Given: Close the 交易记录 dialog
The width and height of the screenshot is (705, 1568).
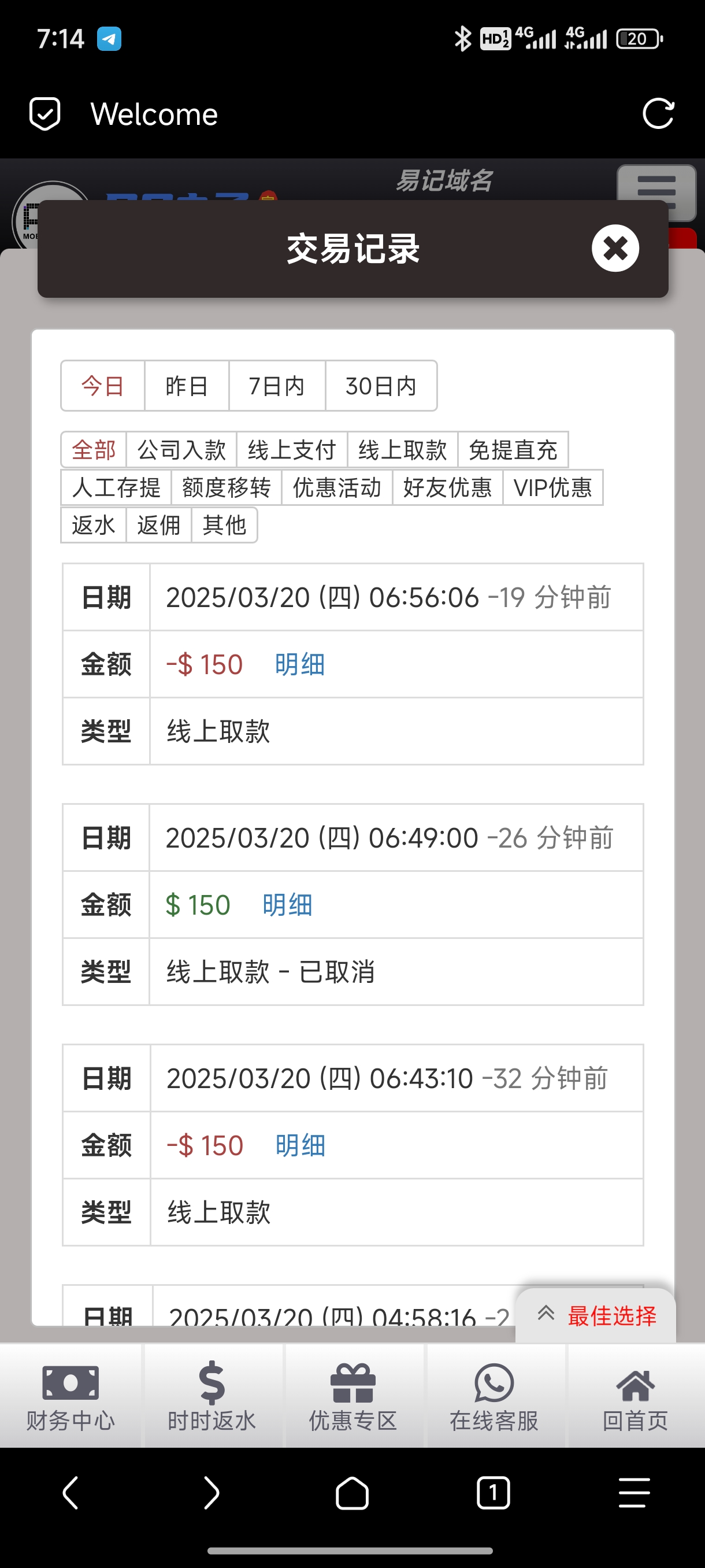Looking at the screenshot, I should [615, 249].
